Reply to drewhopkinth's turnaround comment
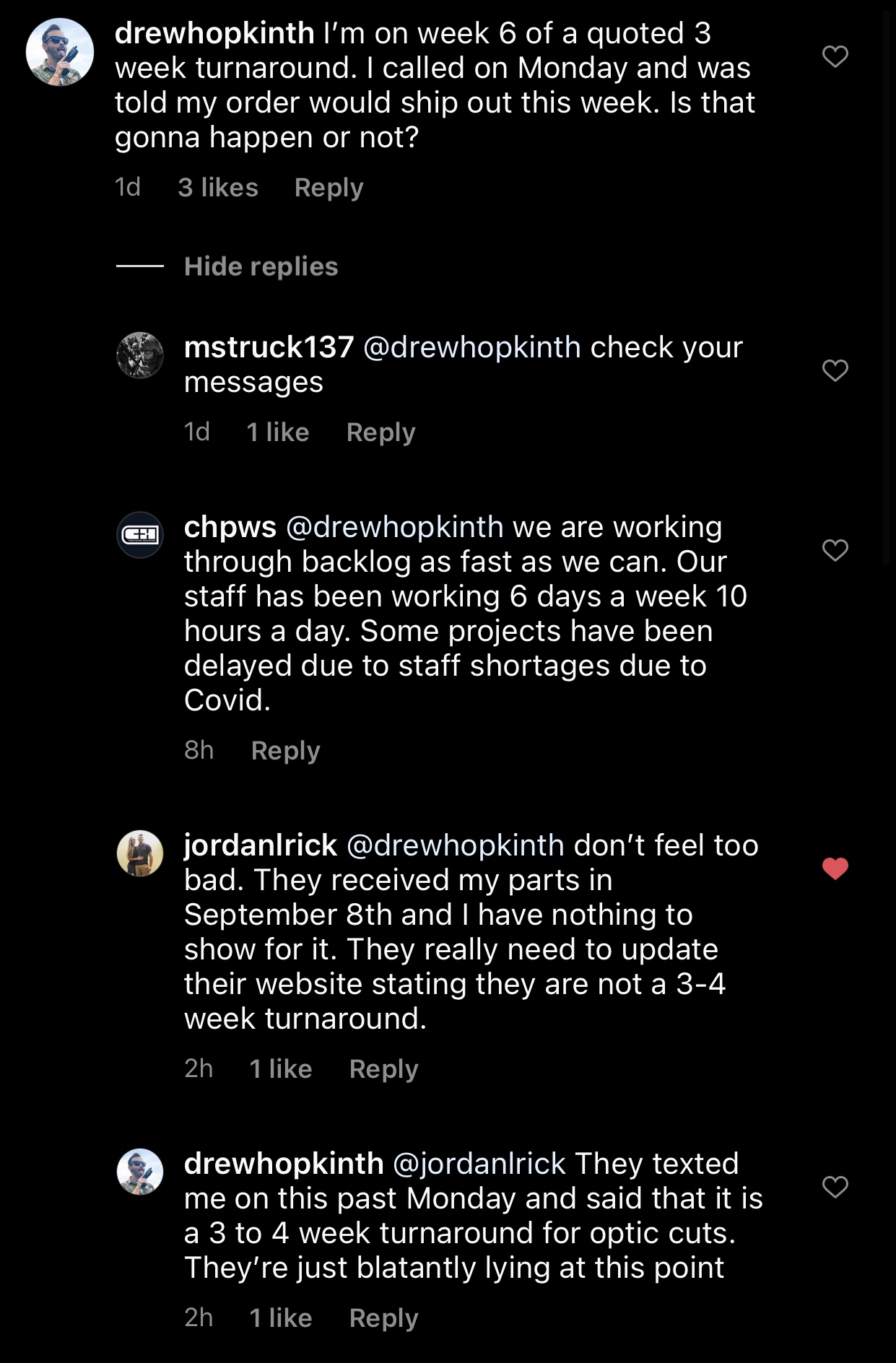 click(329, 188)
